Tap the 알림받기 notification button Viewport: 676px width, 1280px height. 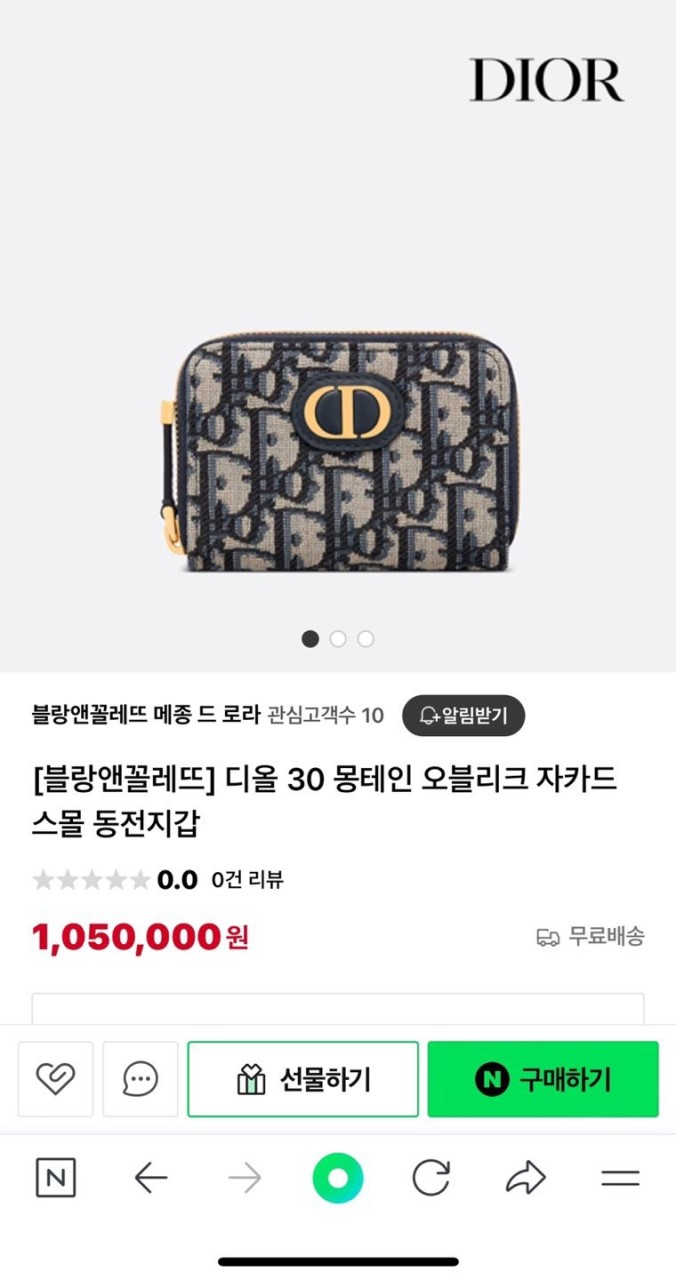tap(463, 715)
